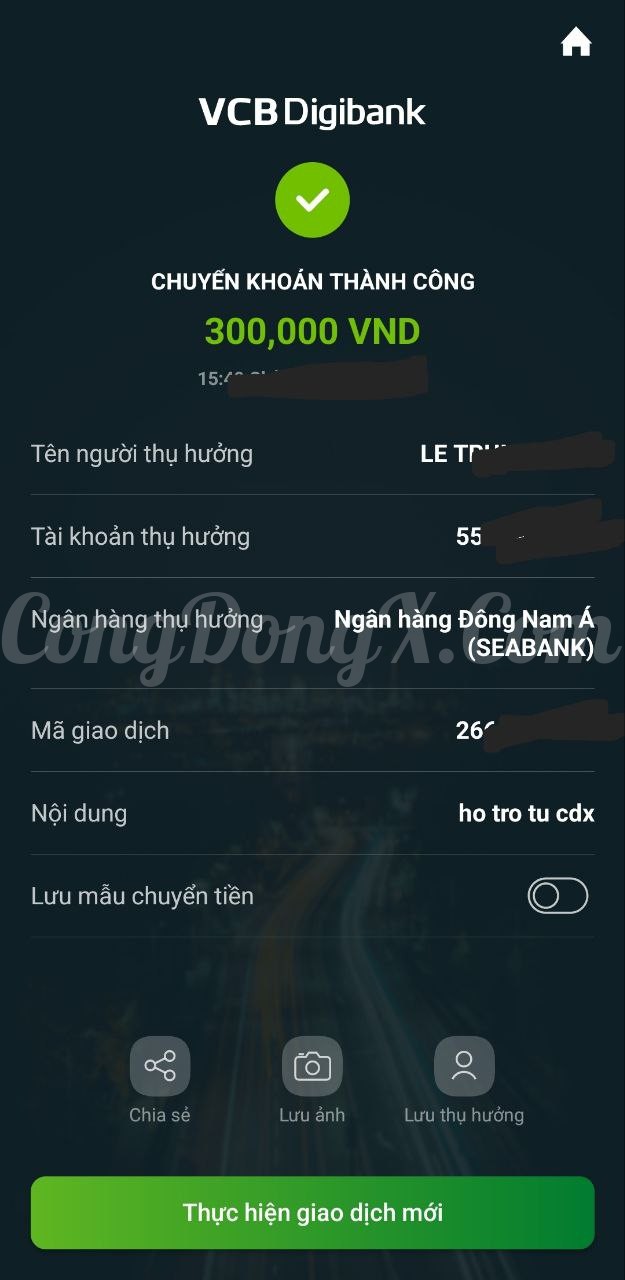
Task: Share the transfer receipt via Chia sẻ
Action: 160,1066
